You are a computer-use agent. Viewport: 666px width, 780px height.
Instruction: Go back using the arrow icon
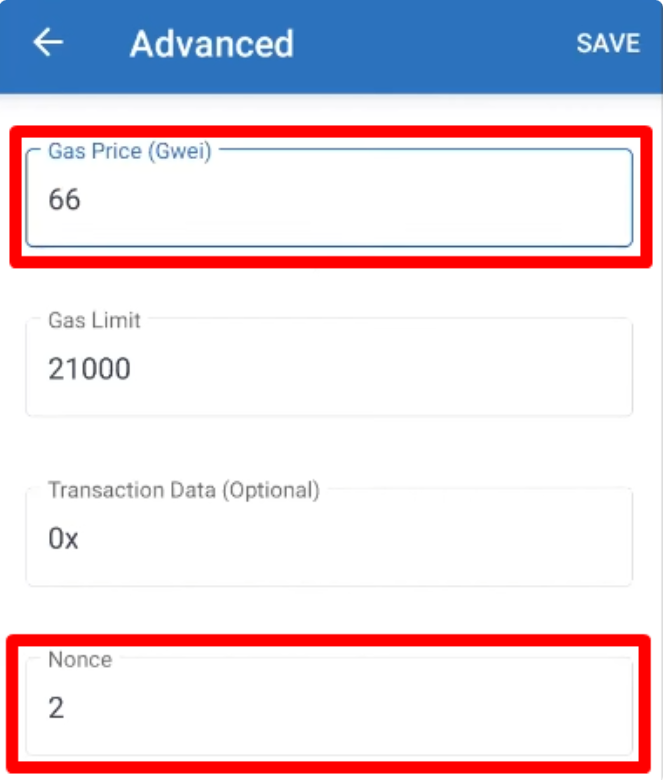(48, 43)
